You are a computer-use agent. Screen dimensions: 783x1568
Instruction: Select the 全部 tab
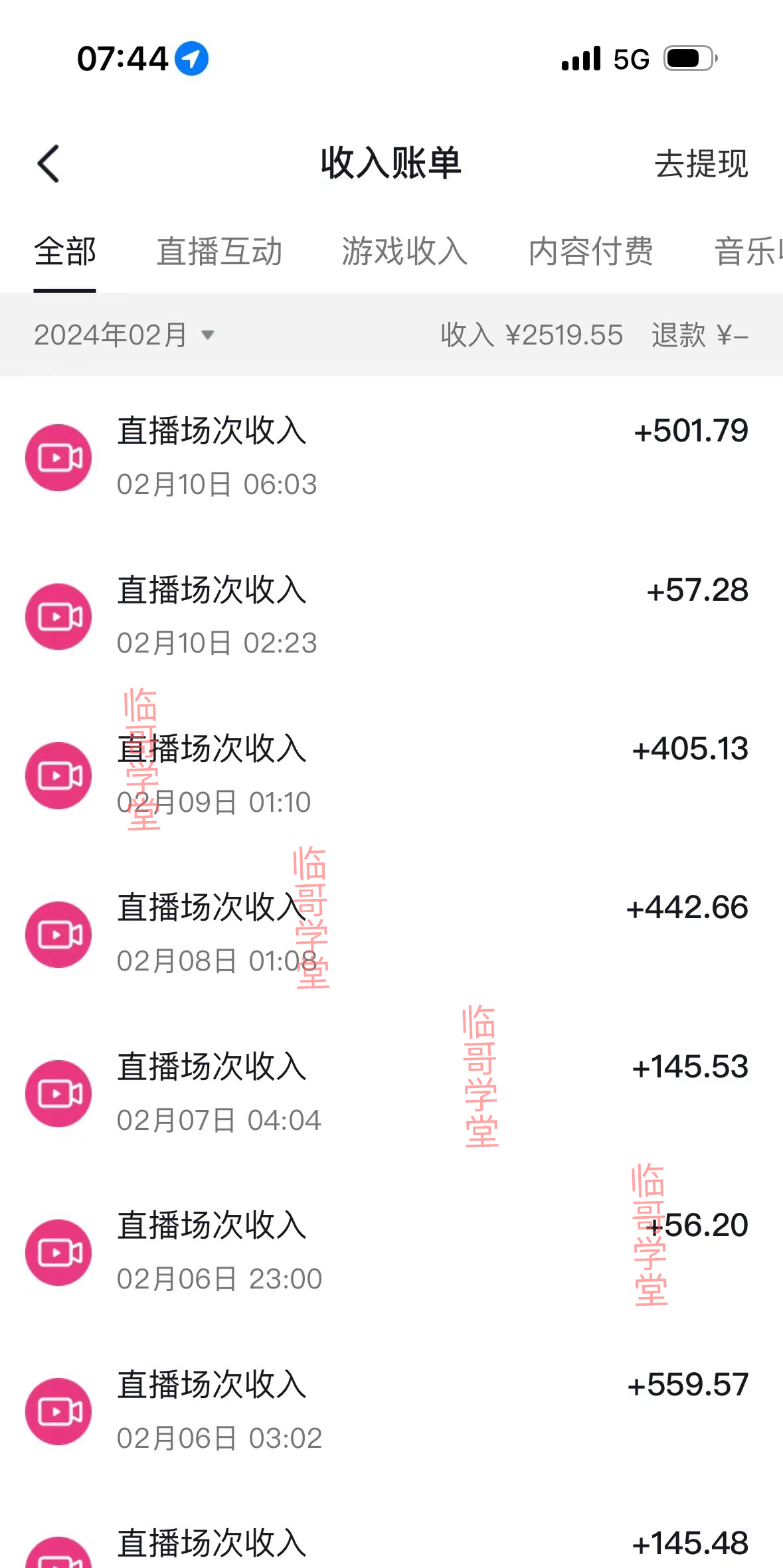click(65, 252)
